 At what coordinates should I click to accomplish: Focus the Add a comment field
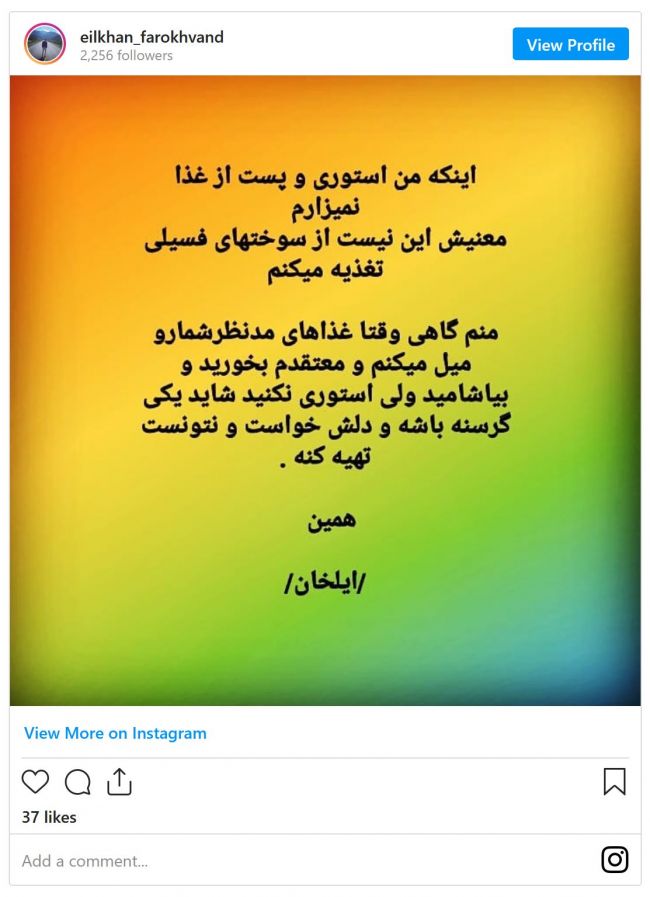click(300, 860)
